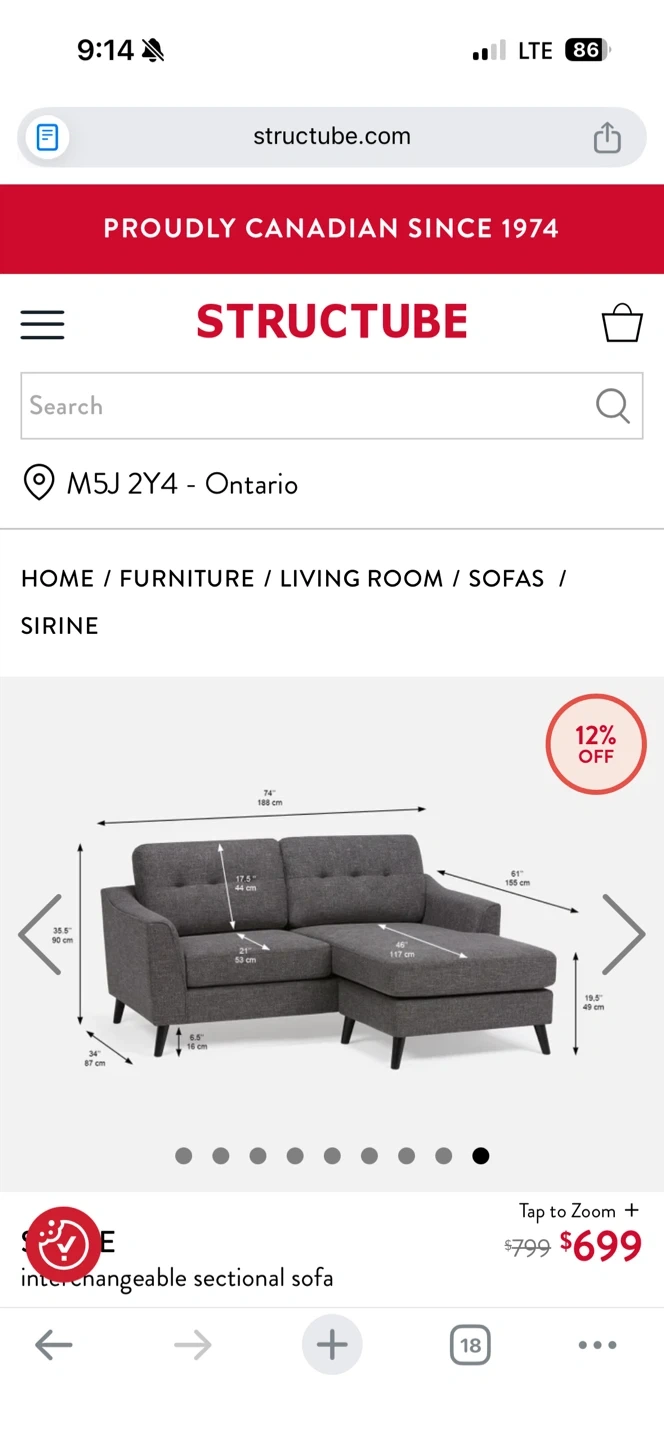This screenshot has height=1440, width=664.
Task: Open the FURNITURE breadcrumb link
Action: tap(187, 578)
